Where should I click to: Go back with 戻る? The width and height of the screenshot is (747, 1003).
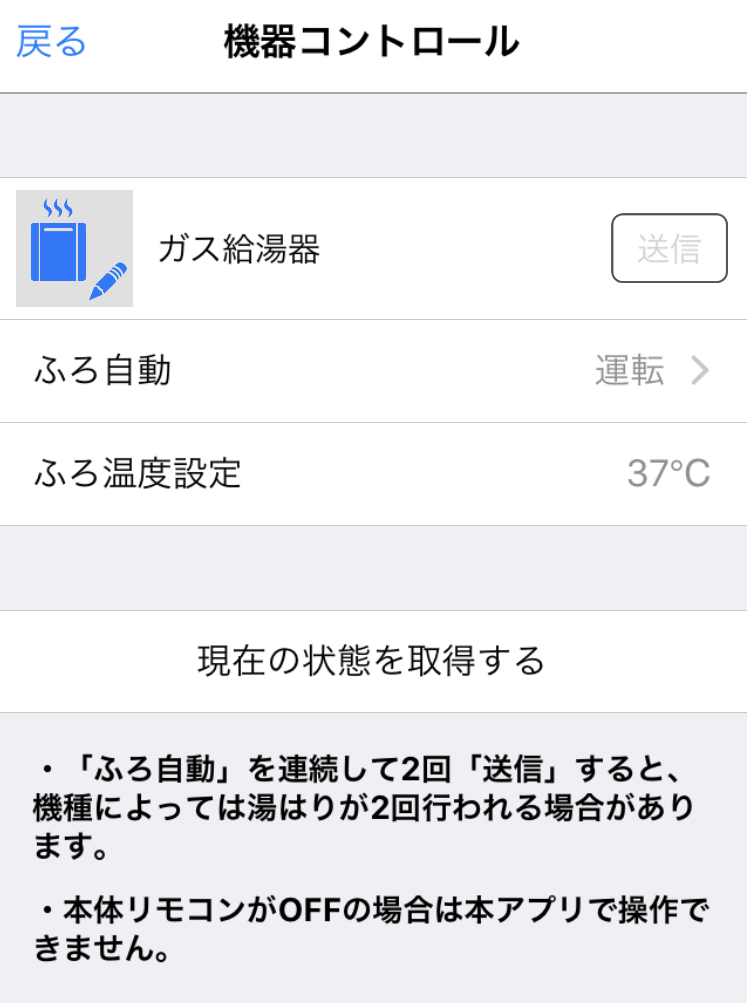52,42
